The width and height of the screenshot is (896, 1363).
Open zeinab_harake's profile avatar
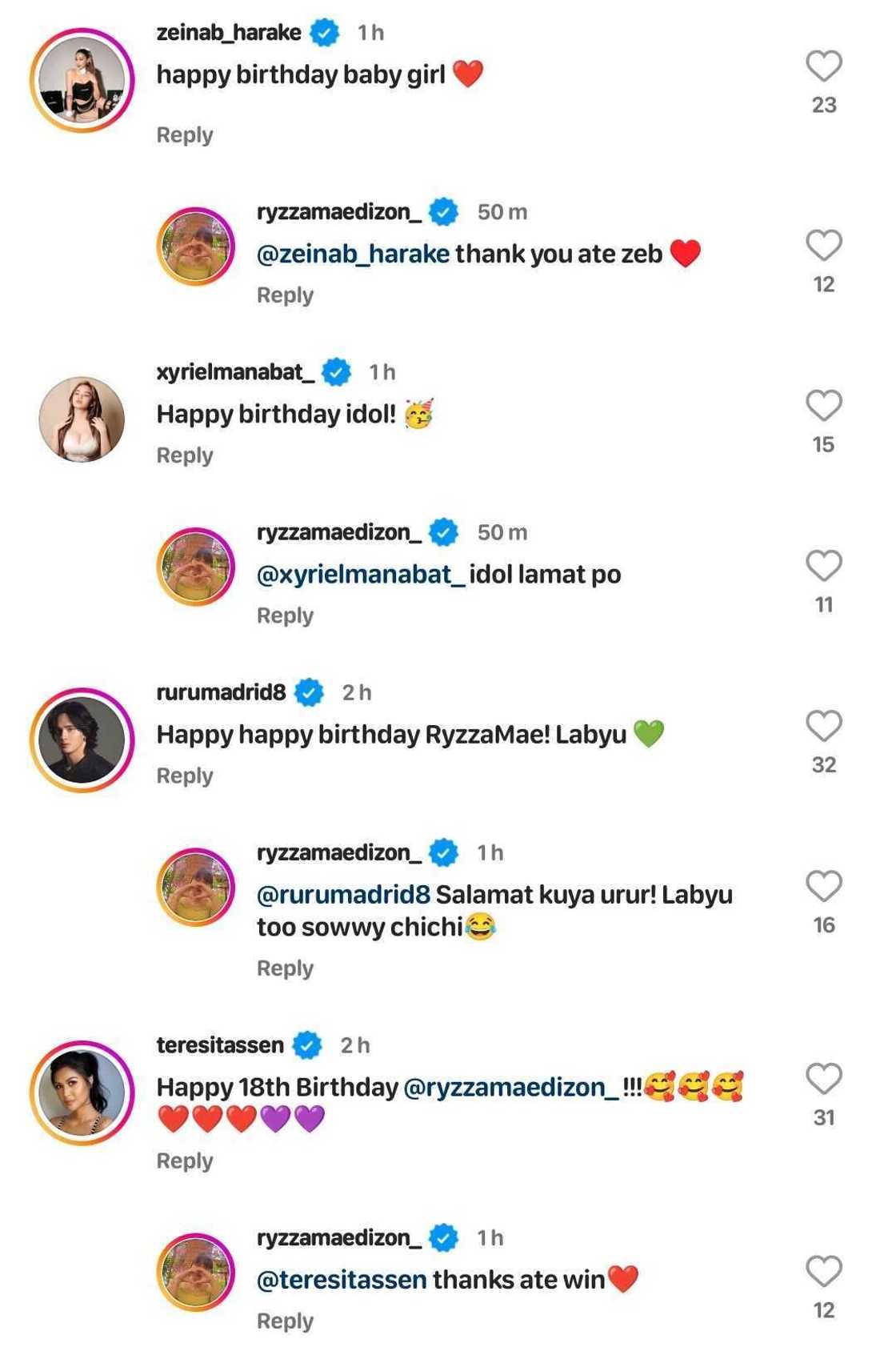pos(82,80)
